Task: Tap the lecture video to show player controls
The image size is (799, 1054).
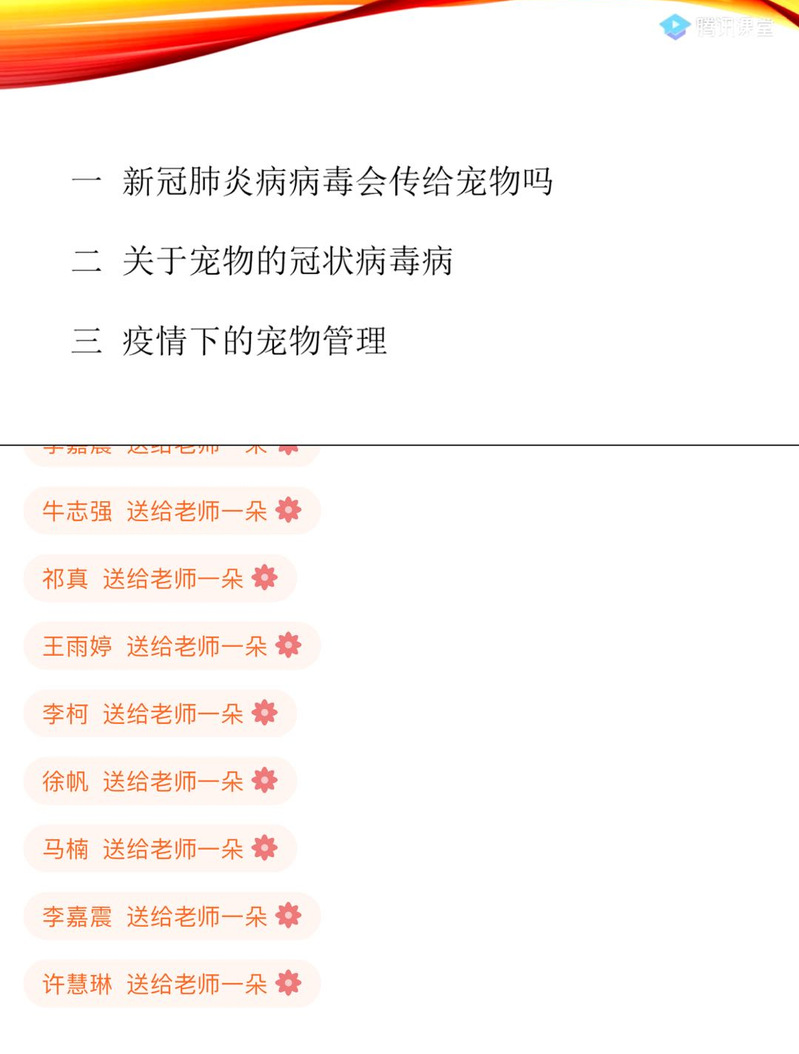Action: [400, 220]
